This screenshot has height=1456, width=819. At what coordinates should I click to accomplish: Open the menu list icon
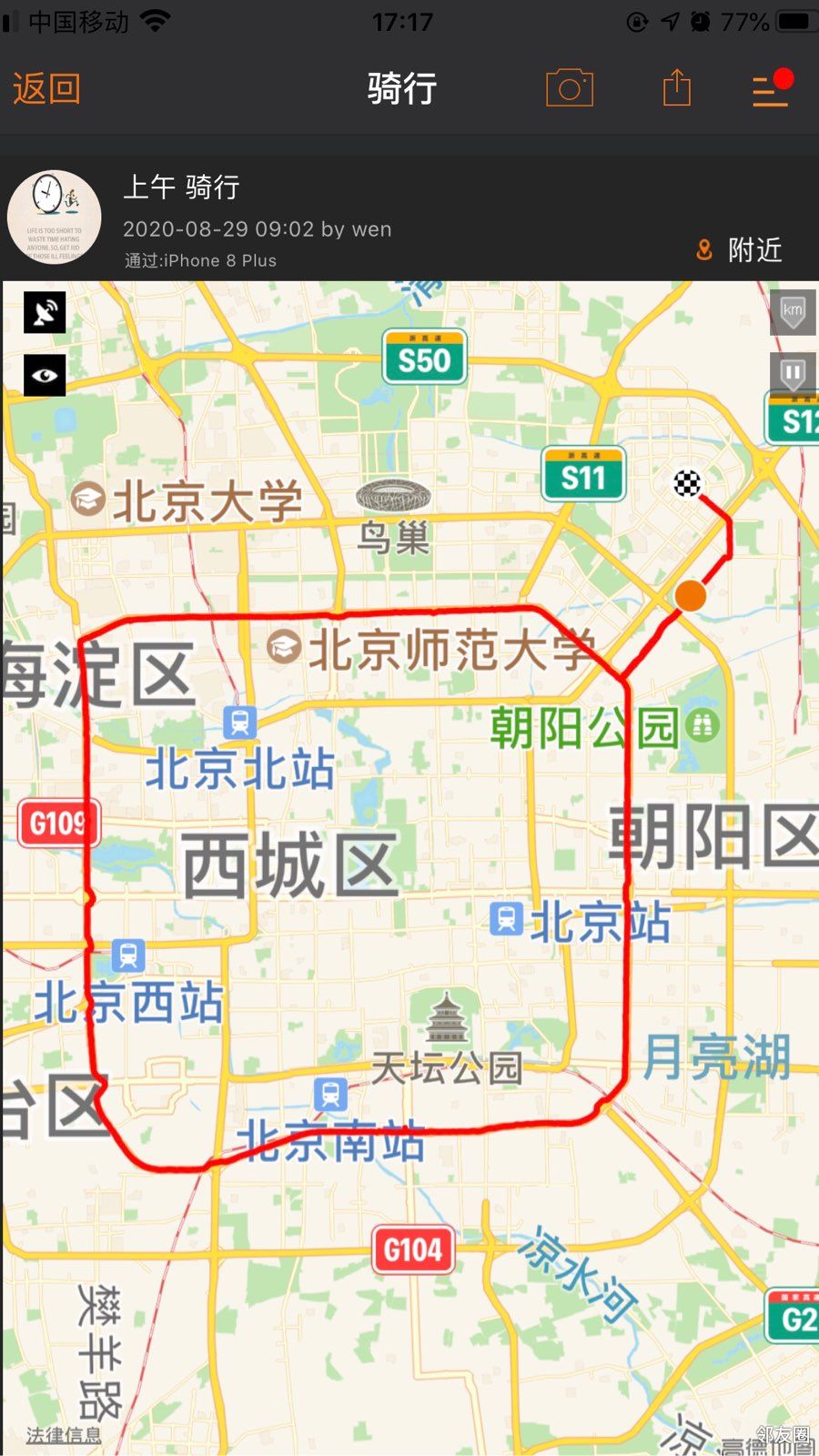(770, 90)
